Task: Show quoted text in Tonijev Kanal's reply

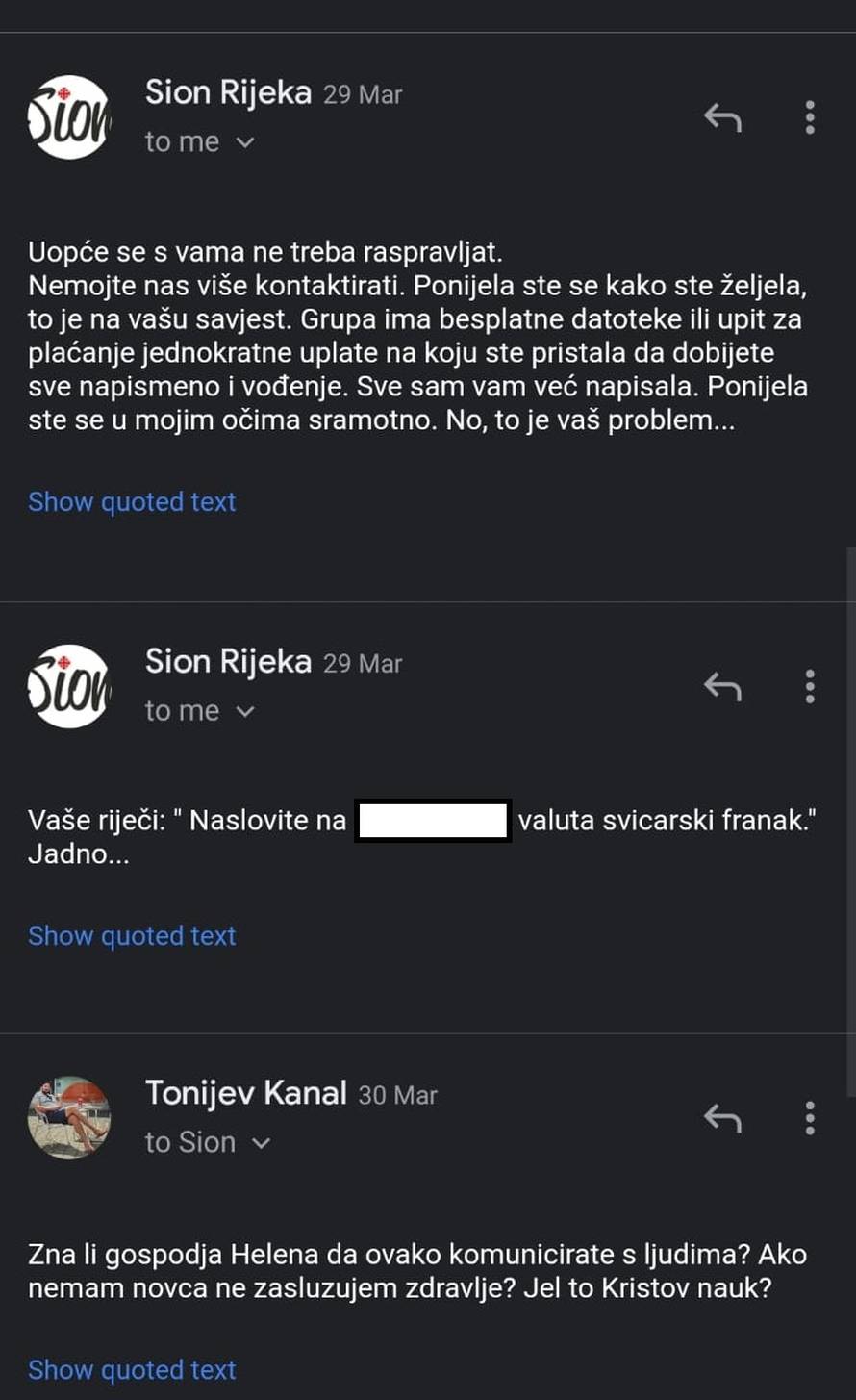Action: click(132, 1369)
